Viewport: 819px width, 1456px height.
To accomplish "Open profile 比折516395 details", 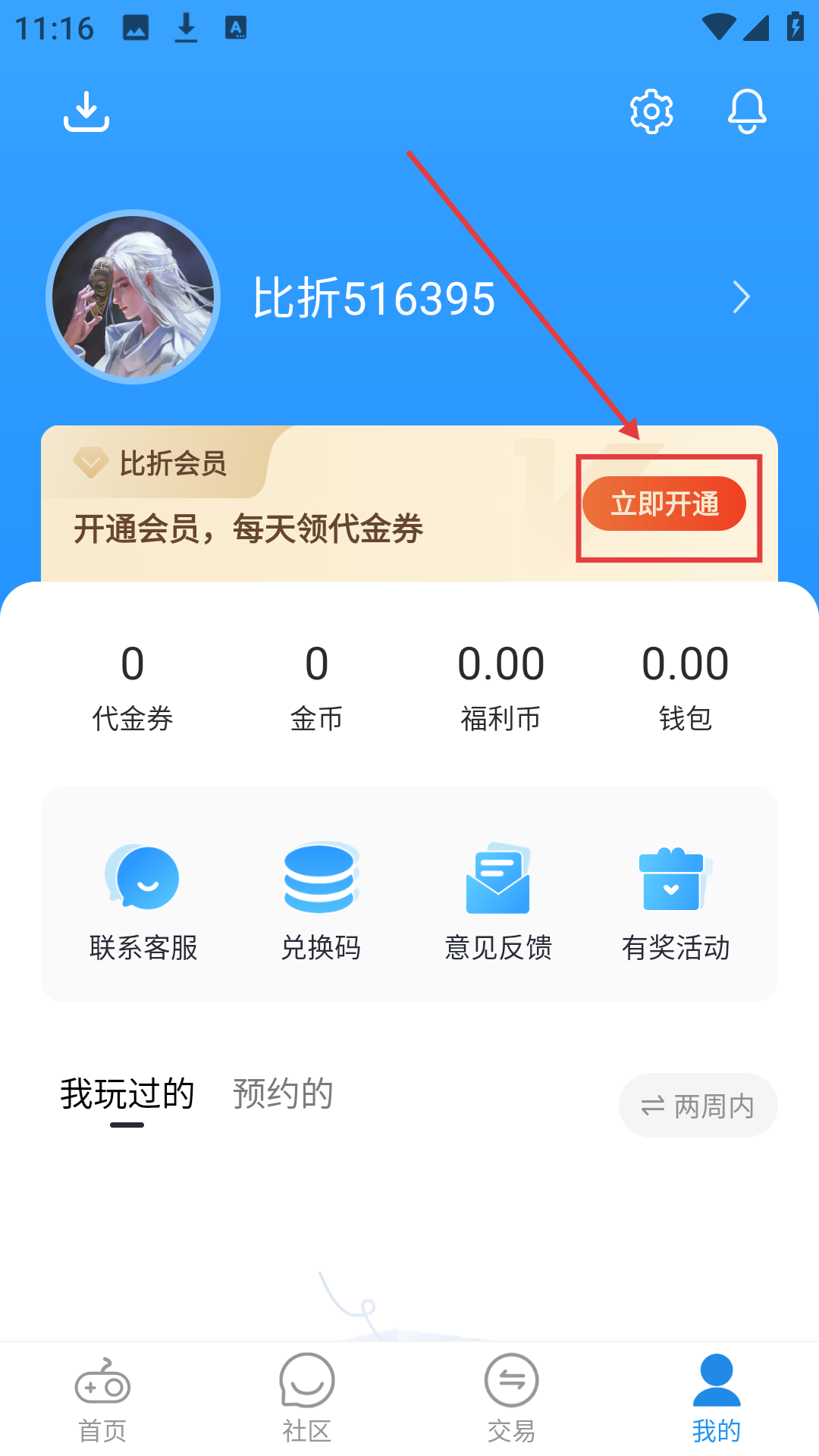I will [741, 297].
